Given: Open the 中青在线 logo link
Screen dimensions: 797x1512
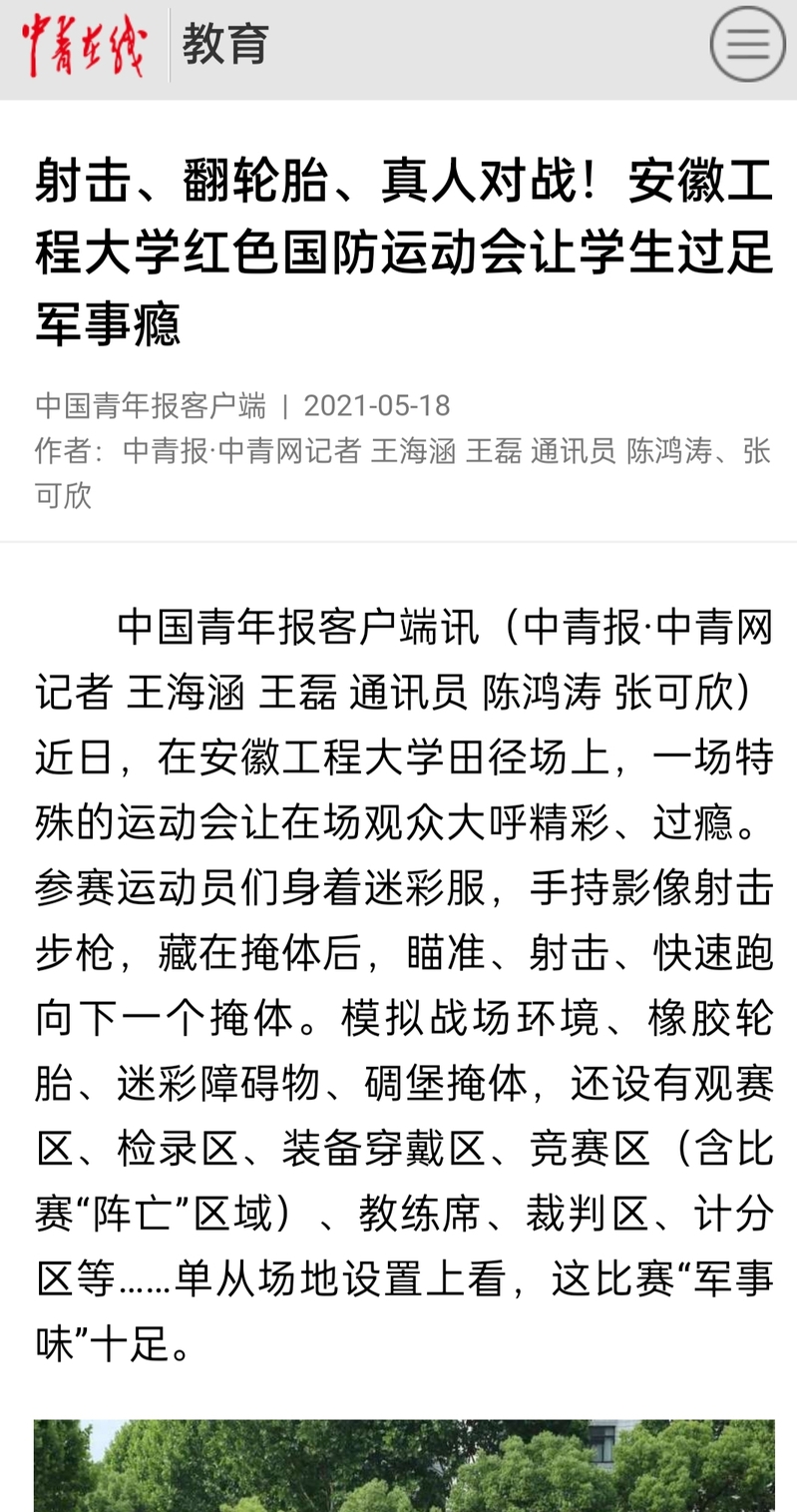Looking at the screenshot, I should tap(84, 46).
